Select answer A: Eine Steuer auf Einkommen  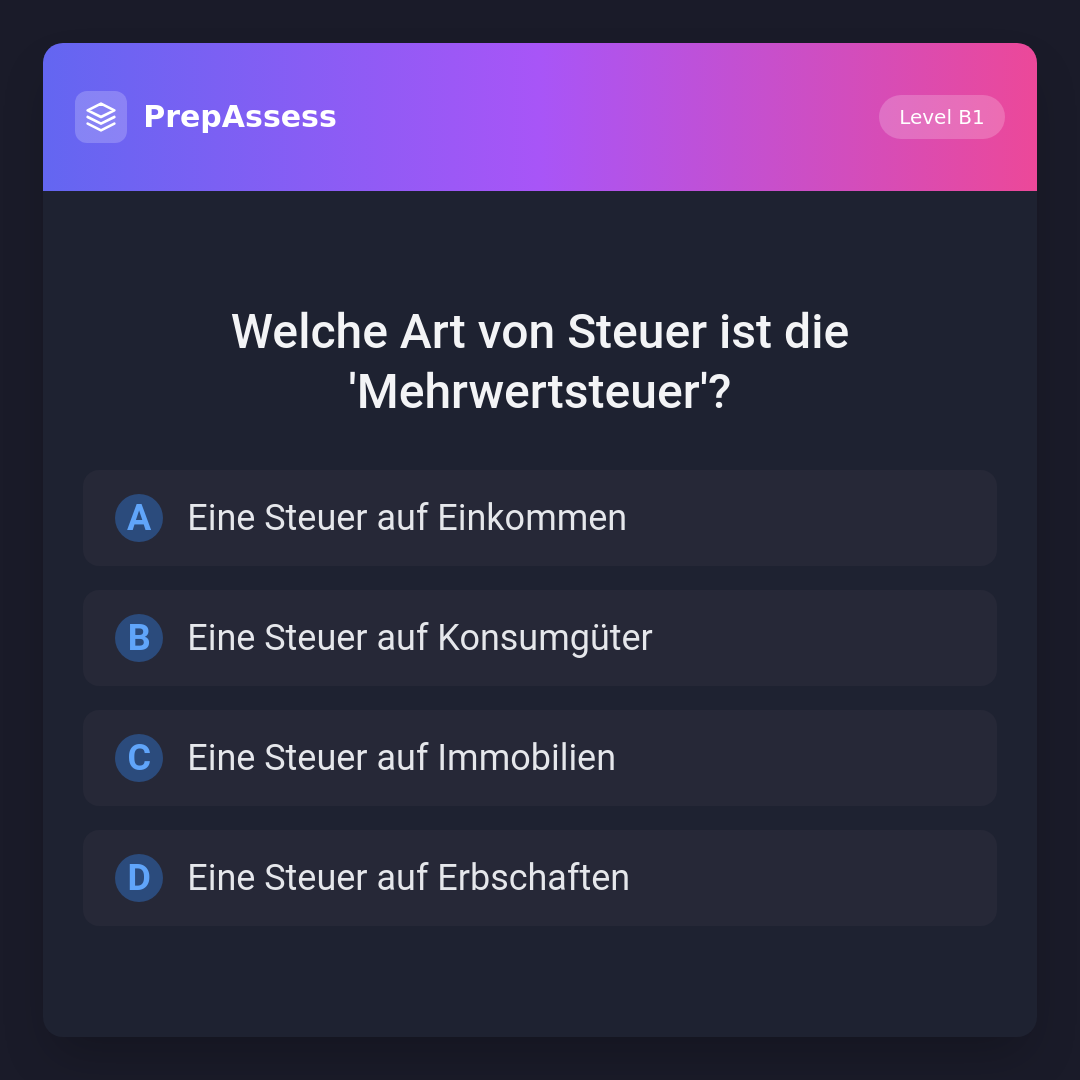click(540, 518)
